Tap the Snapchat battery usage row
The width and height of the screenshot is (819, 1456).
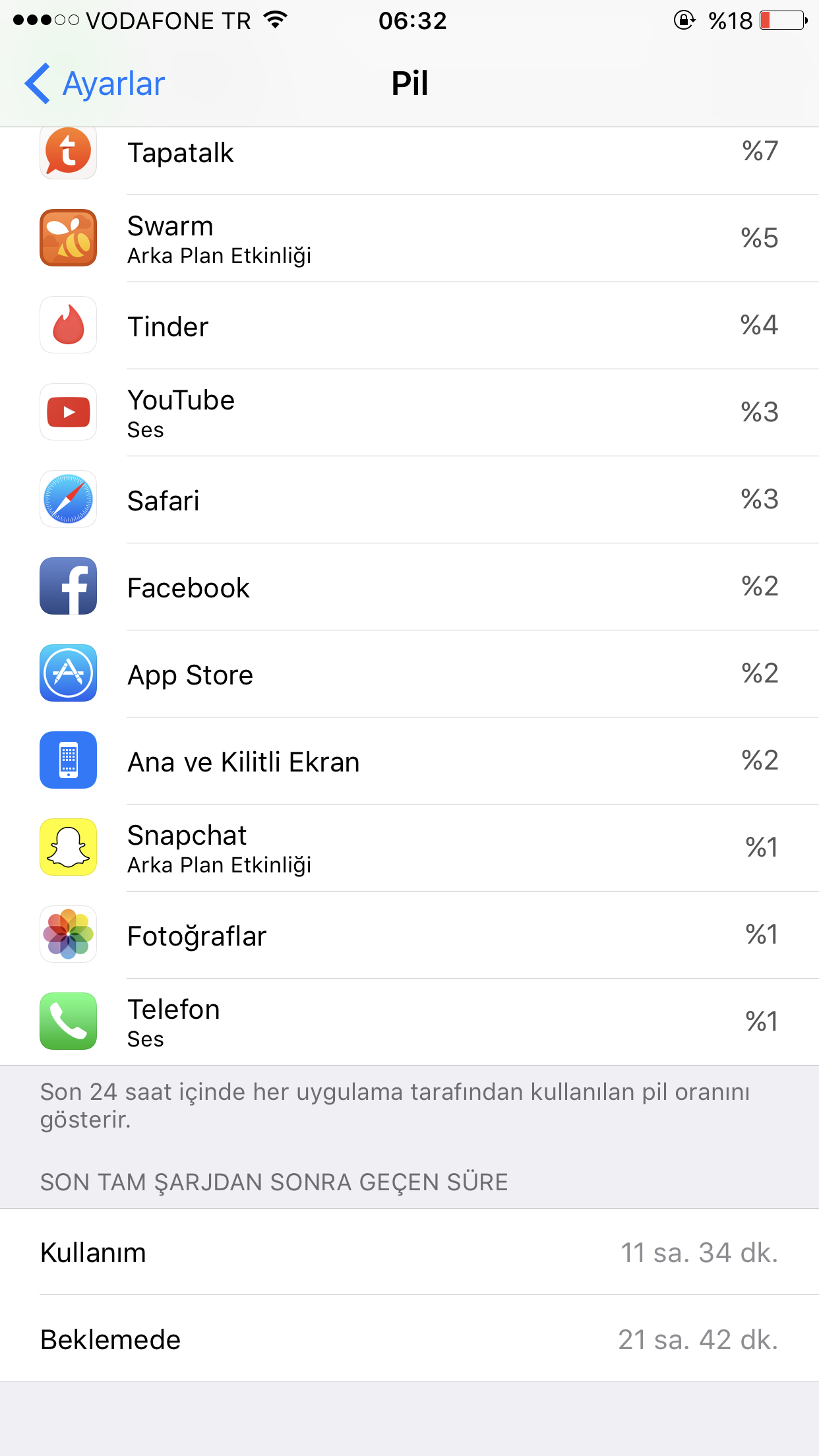(409, 848)
